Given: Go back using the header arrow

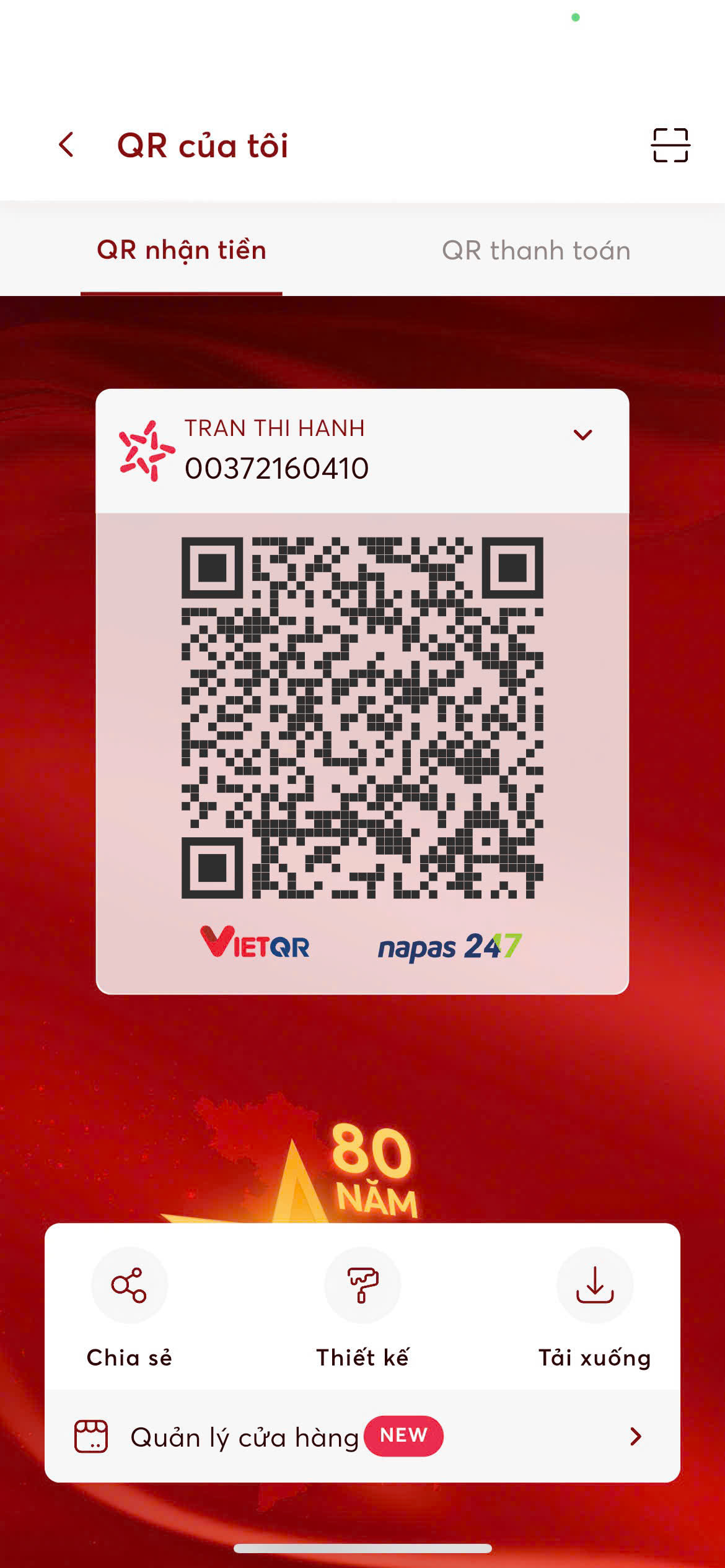Looking at the screenshot, I should pyautogui.click(x=67, y=145).
